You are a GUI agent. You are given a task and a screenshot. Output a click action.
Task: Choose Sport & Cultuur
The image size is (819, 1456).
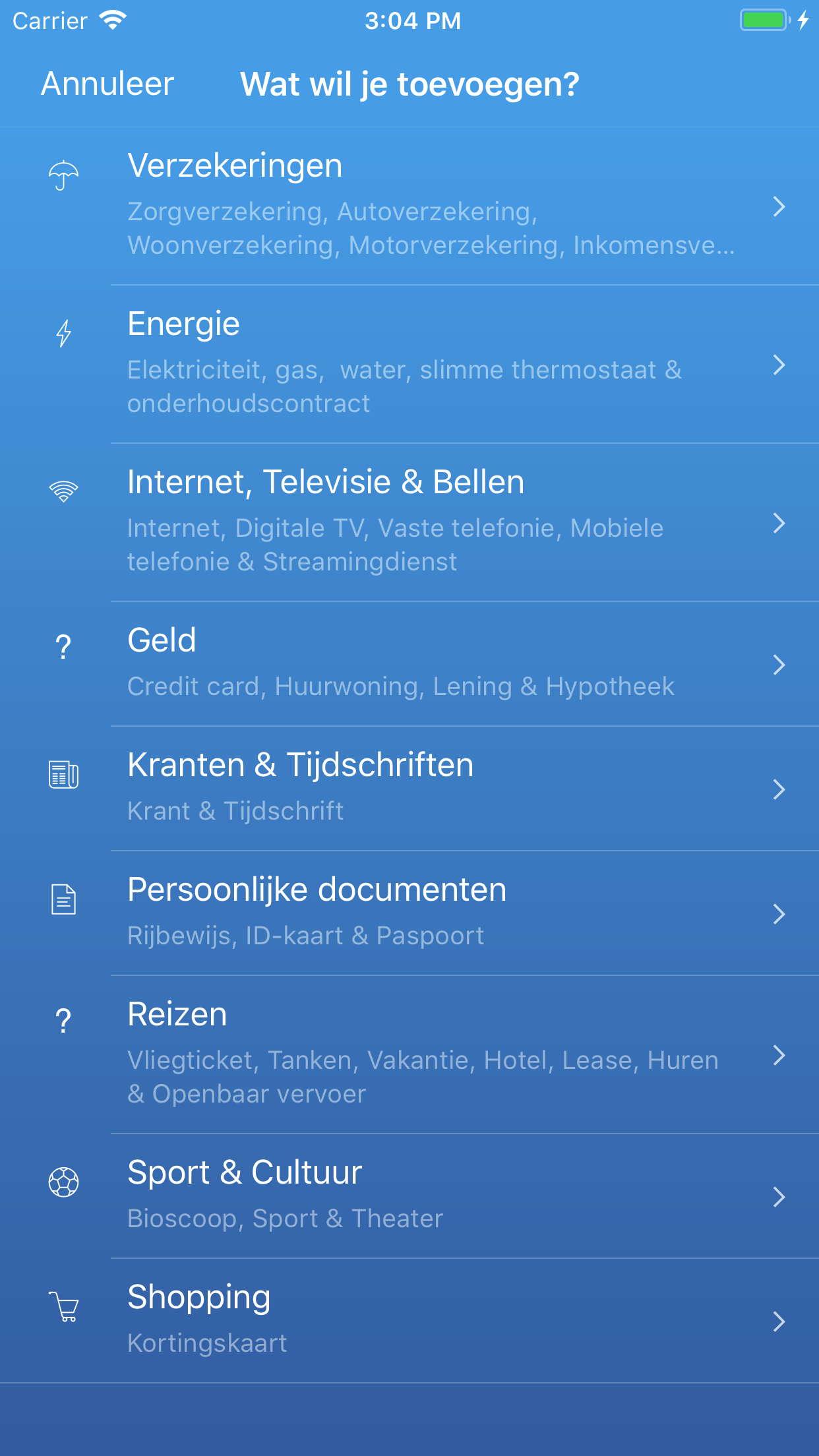point(409,1196)
